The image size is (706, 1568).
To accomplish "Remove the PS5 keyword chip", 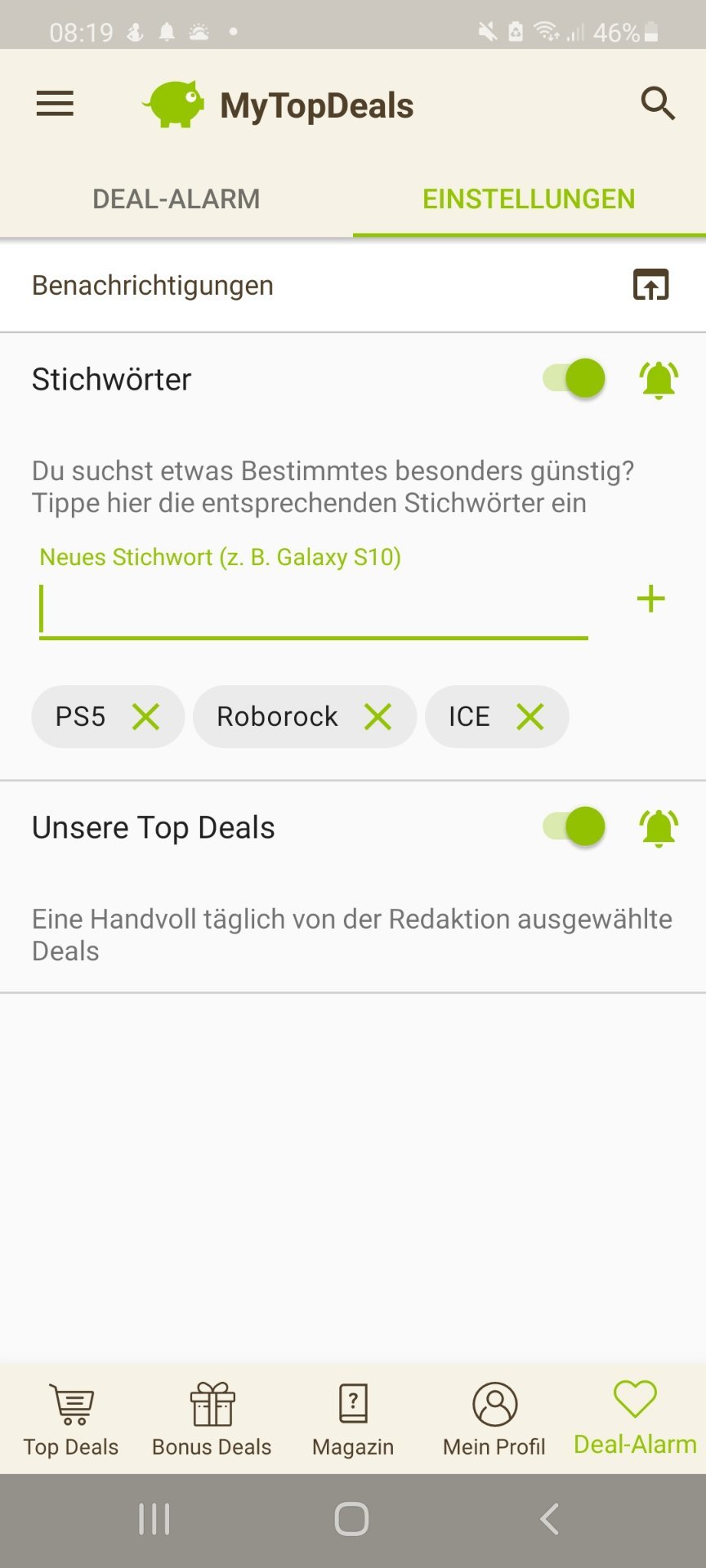I will click(146, 717).
